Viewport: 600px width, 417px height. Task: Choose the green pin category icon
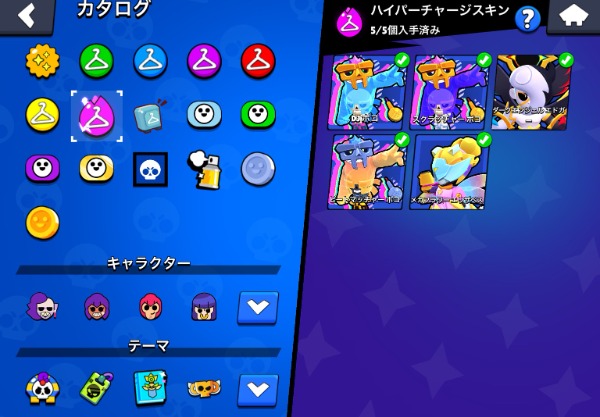[x=258, y=115]
